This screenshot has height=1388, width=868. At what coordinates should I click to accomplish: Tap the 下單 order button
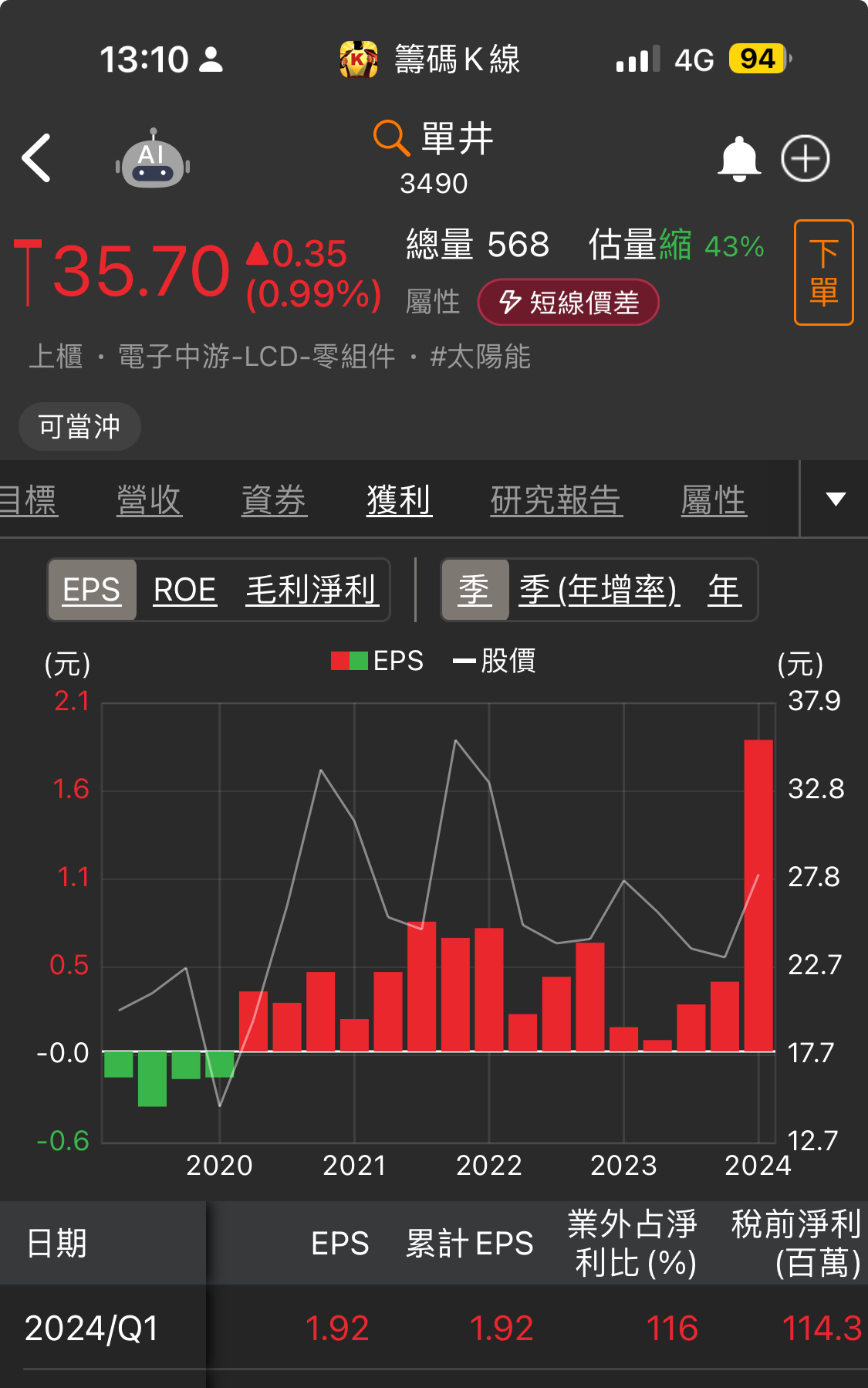point(823,273)
